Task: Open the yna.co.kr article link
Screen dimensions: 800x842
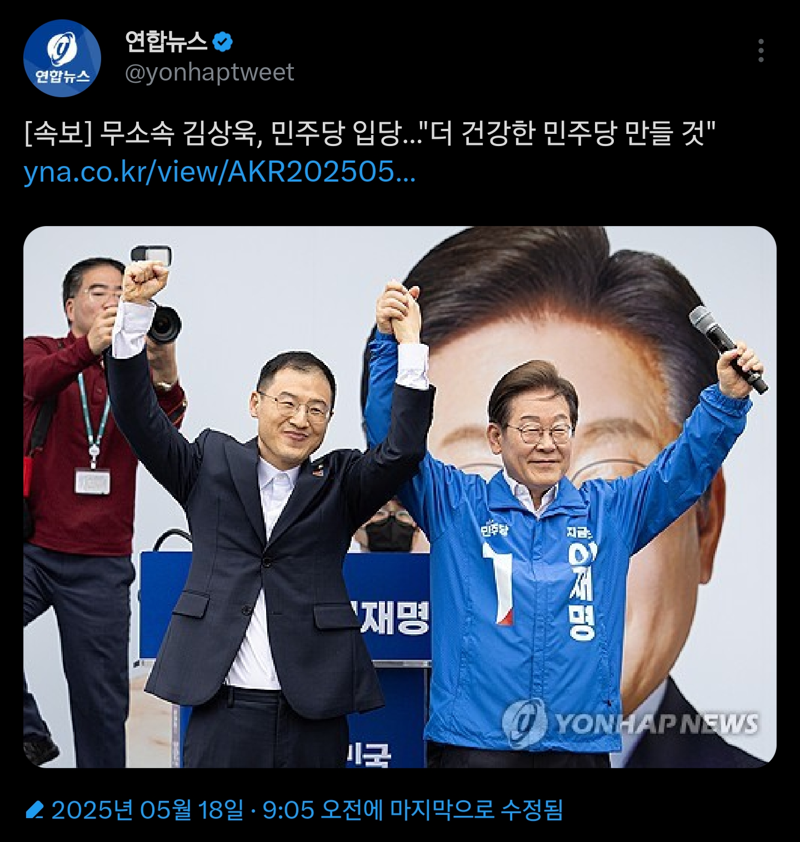Action: [218, 173]
